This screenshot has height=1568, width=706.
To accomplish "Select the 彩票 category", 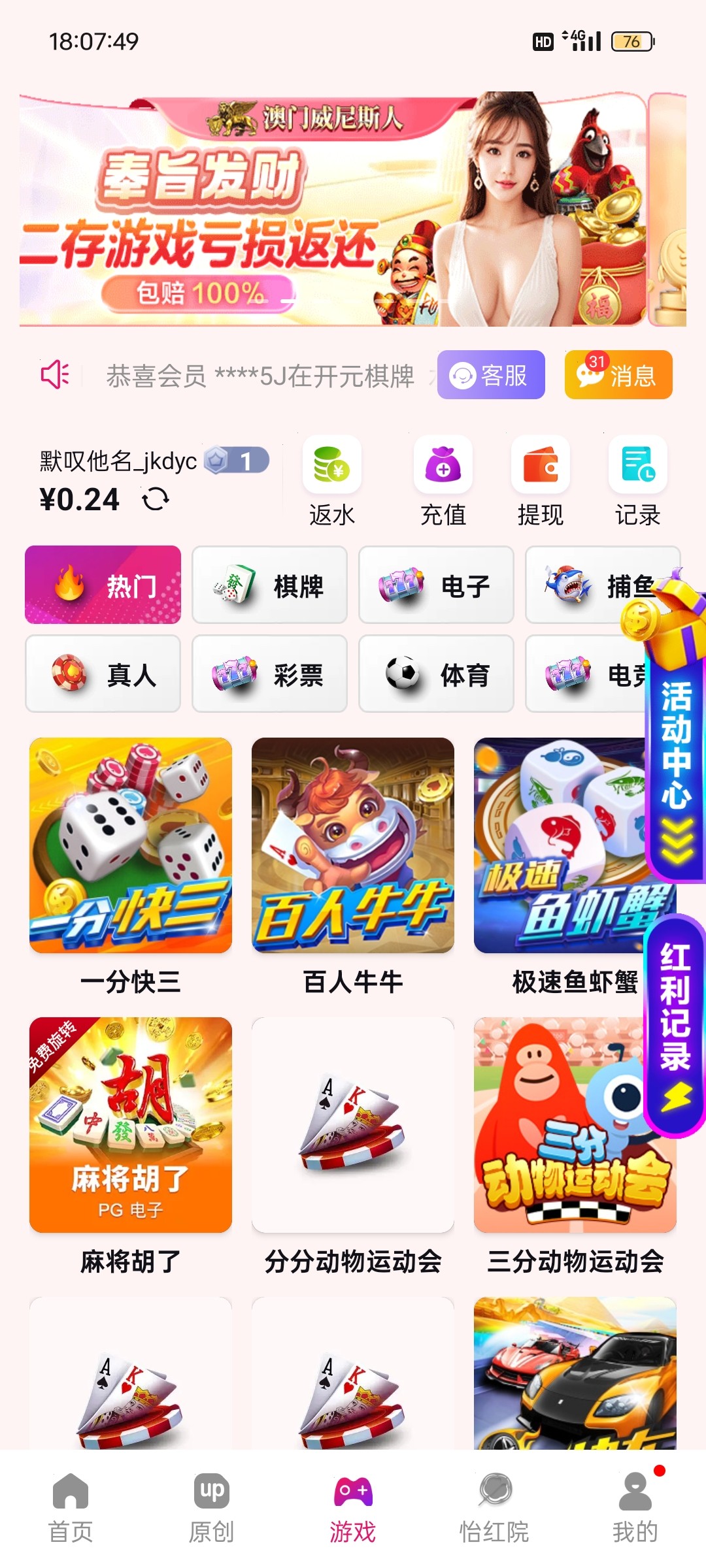I will tap(269, 674).
